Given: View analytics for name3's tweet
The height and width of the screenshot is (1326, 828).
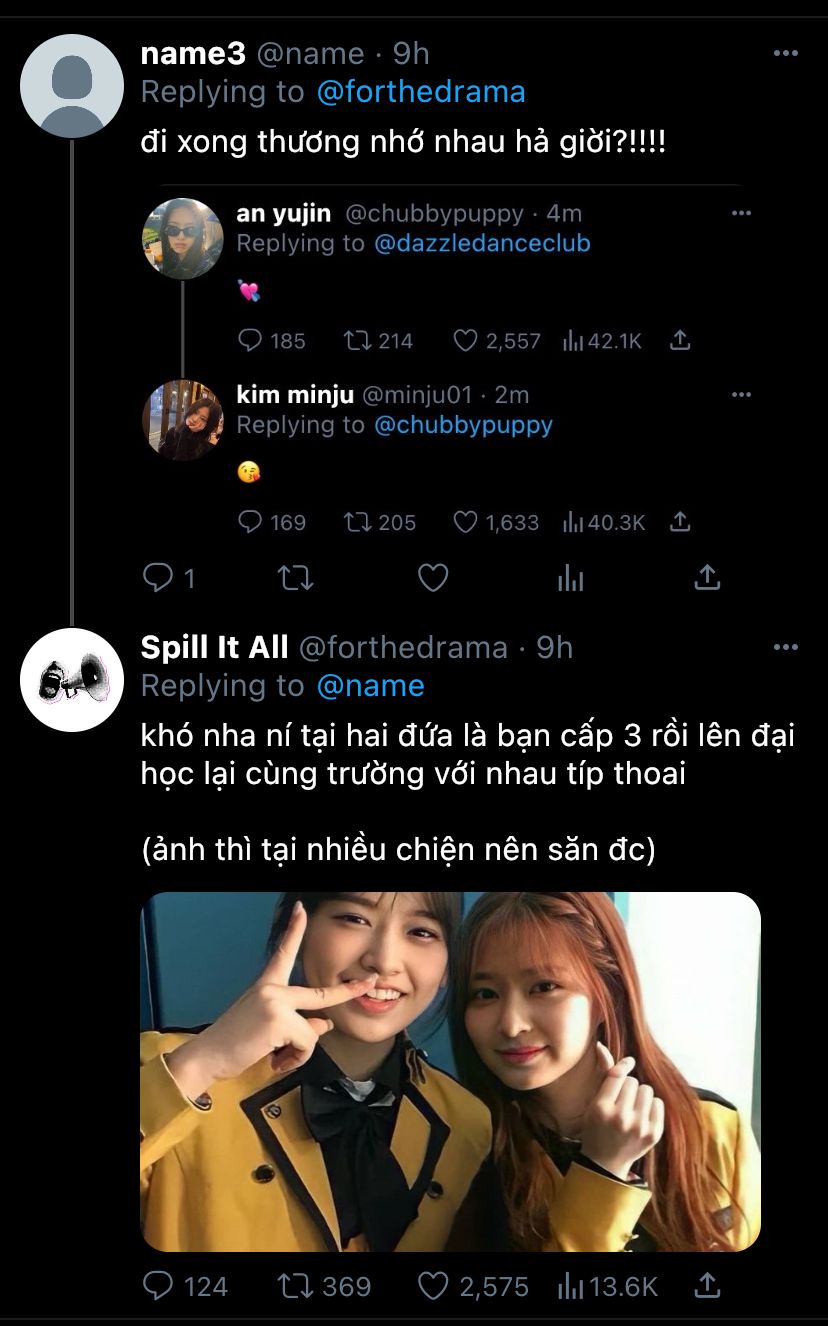Looking at the screenshot, I should point(570,578).
